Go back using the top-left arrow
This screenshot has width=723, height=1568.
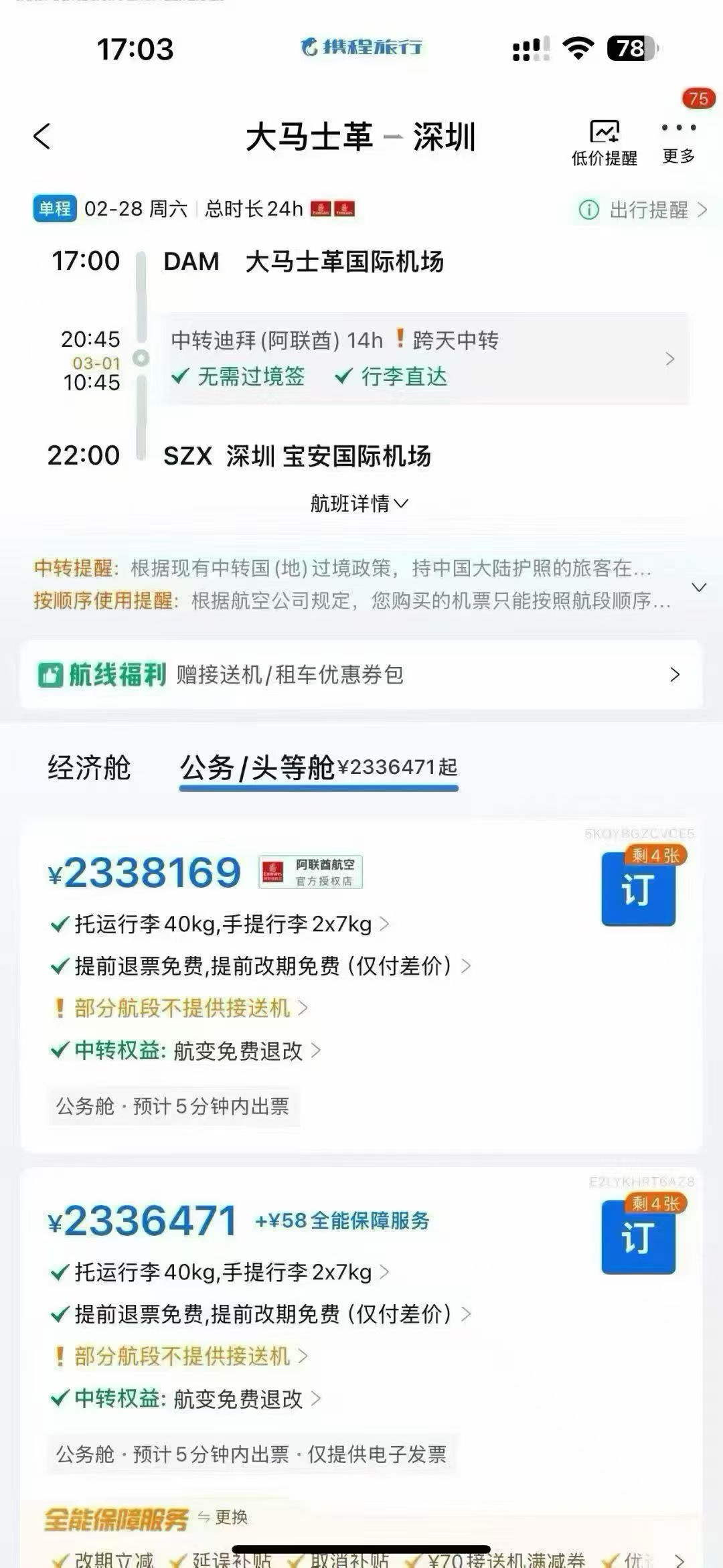click(42, 137)
